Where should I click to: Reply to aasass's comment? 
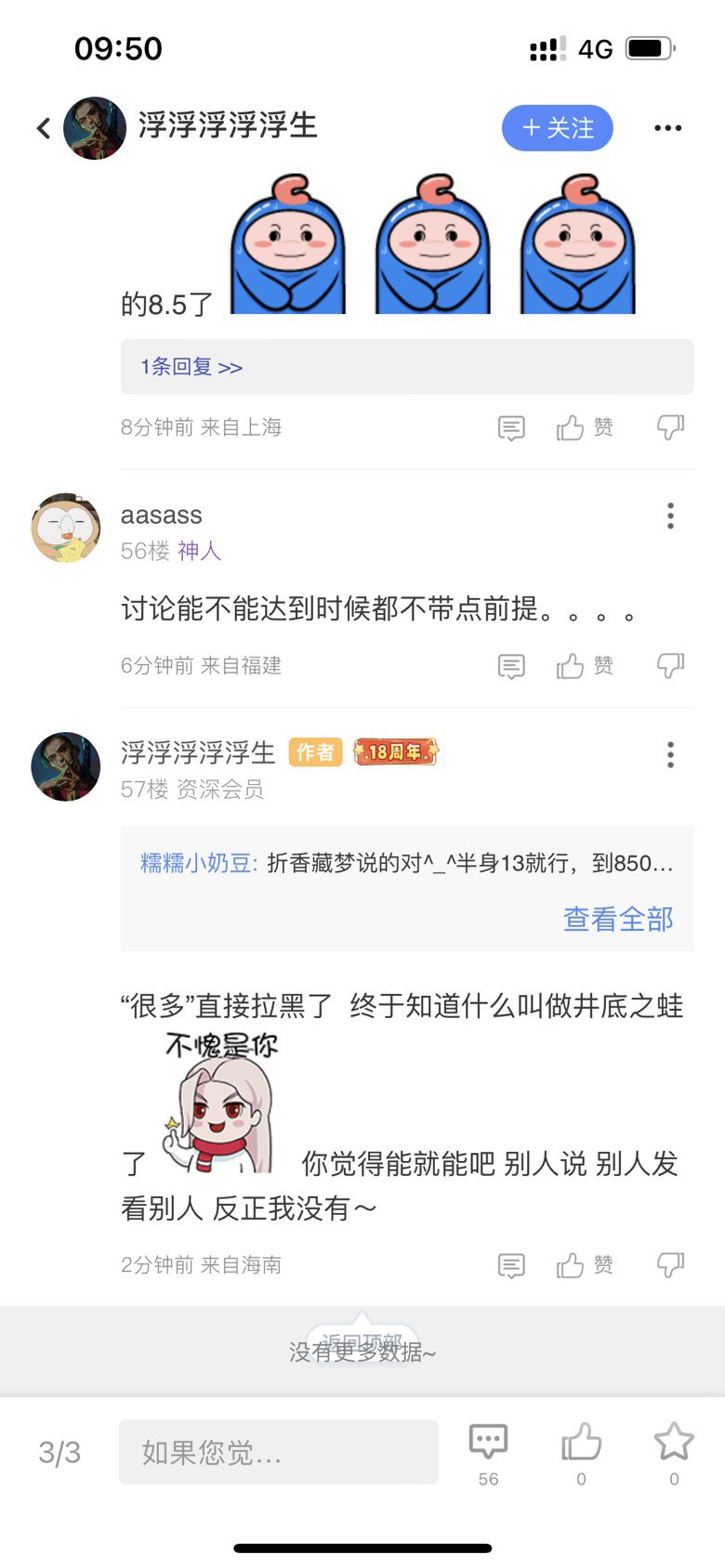(x=511, y=666)
